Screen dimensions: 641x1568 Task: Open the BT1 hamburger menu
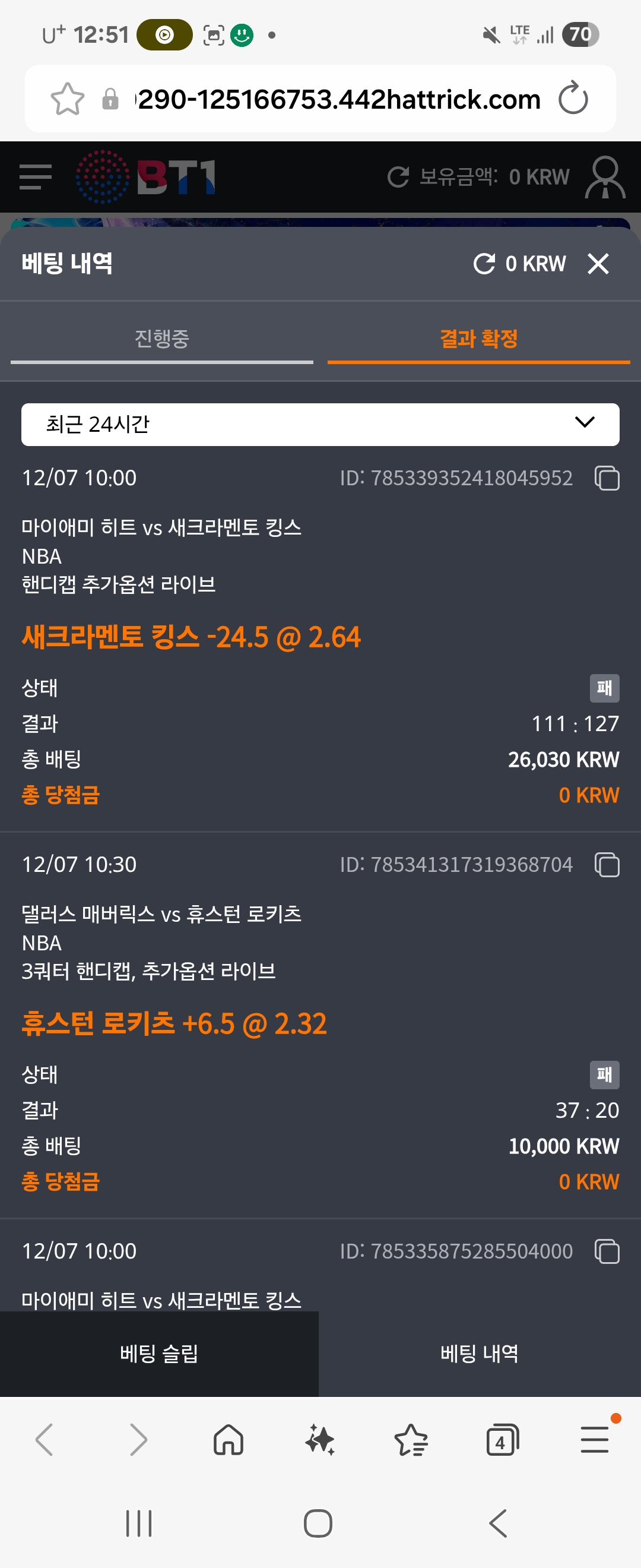click(34, 176)
